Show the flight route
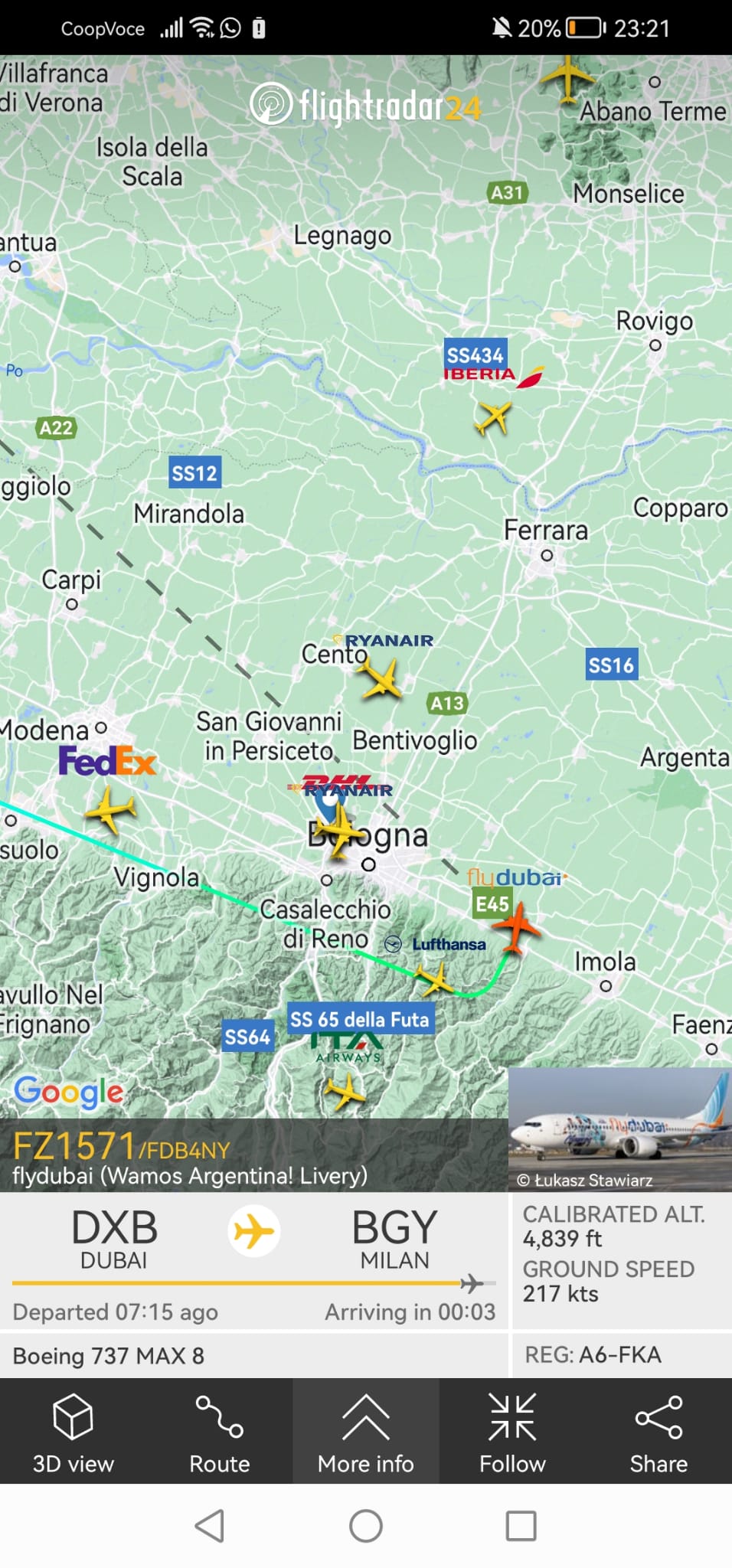Screen dimensions: 732x1568 click(x=219, y=1432)
